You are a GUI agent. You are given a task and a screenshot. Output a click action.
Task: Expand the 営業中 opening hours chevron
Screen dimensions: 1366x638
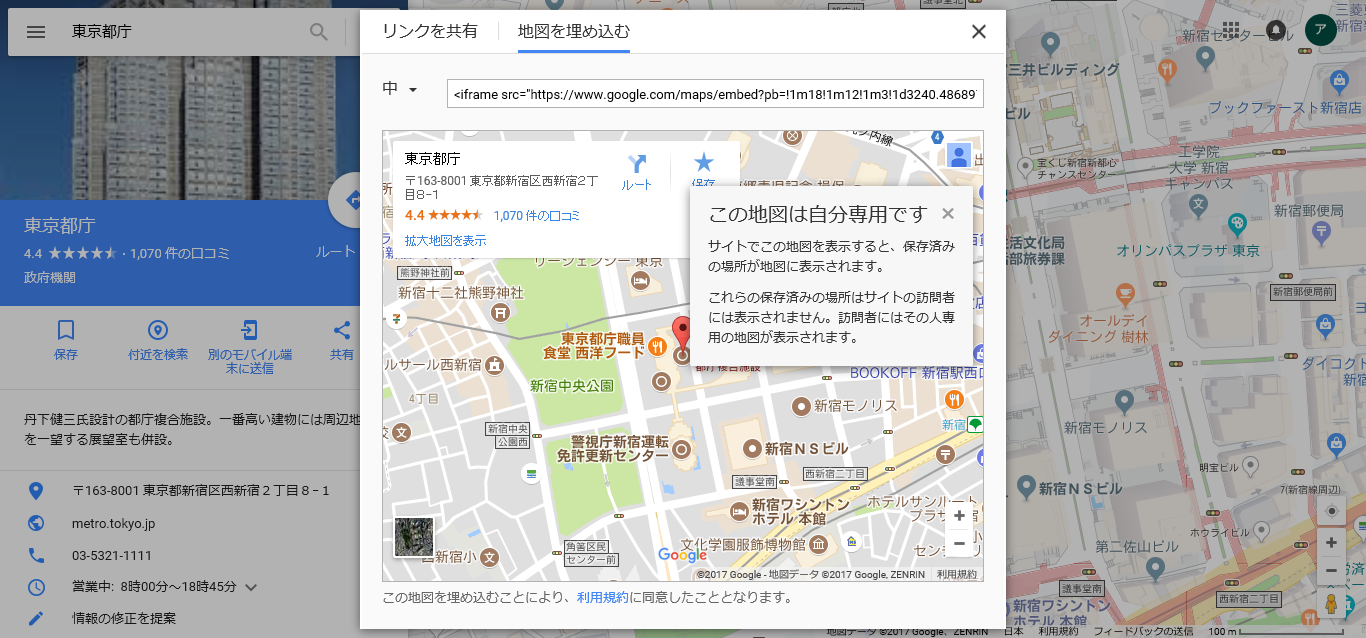click(x=251, y=587)
